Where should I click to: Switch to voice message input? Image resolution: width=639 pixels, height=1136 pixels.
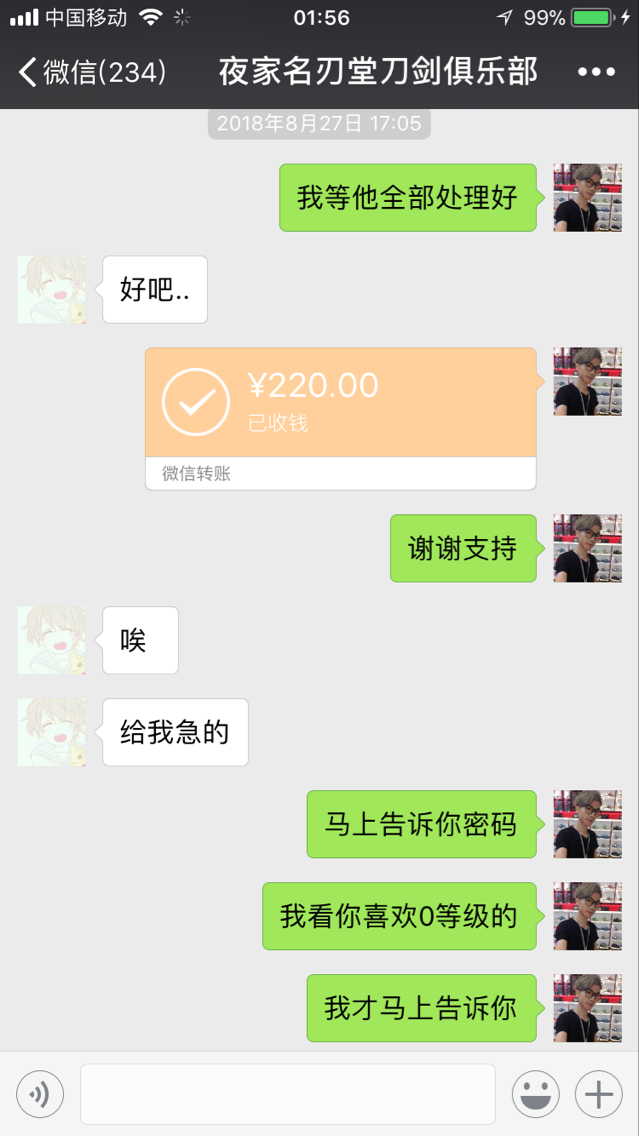click(x=40, y=1094)
